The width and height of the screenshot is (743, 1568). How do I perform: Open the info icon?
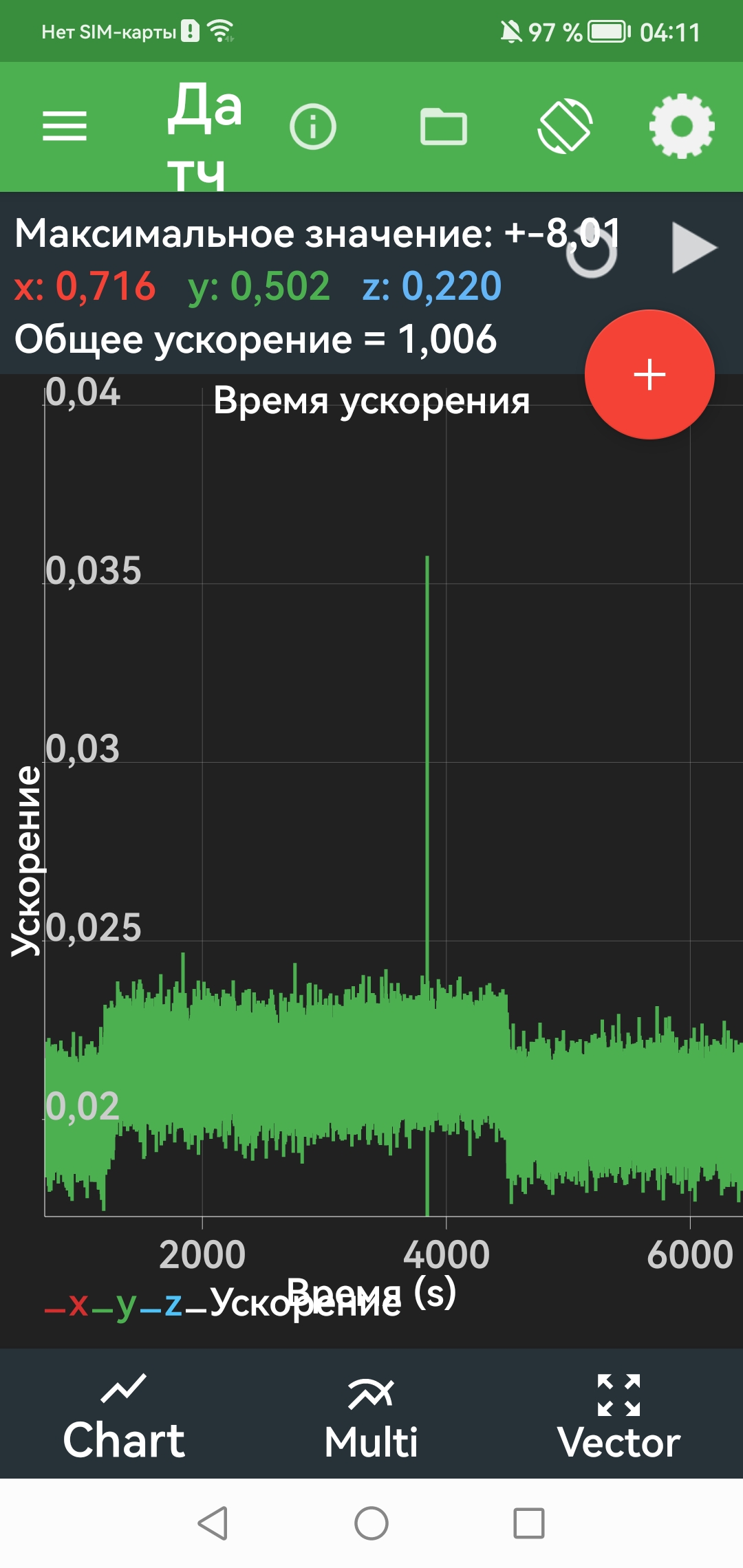tap(313, 127)
